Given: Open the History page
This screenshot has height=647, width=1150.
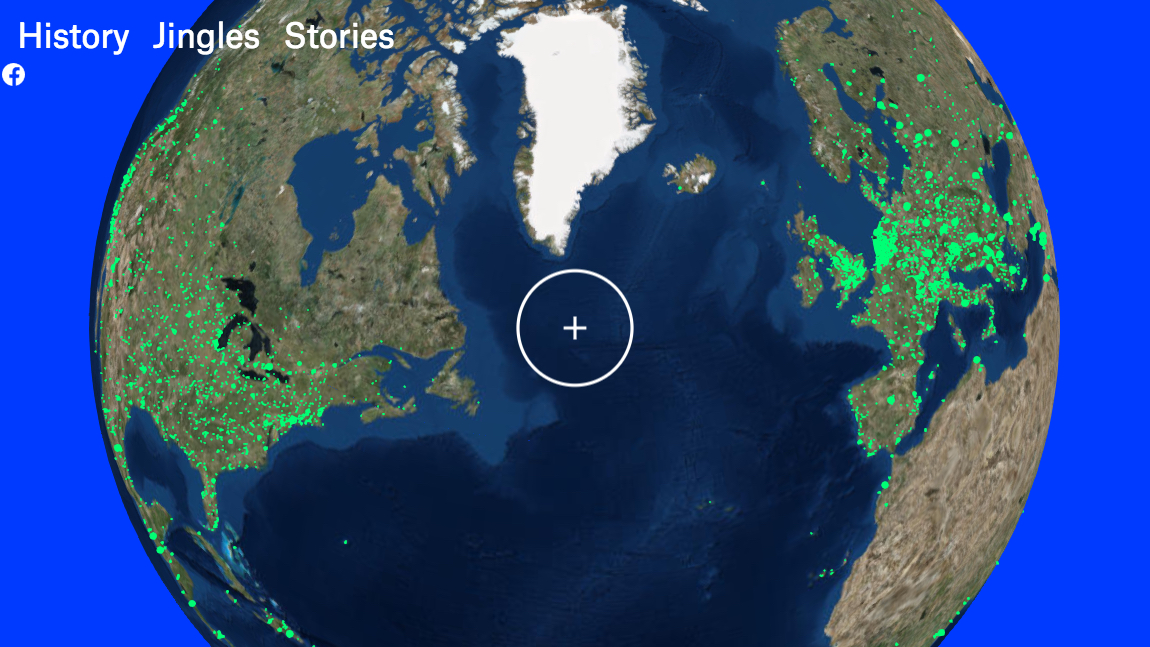Looking at the screenshot, I should pyautogui.click(x=73, y=37).
